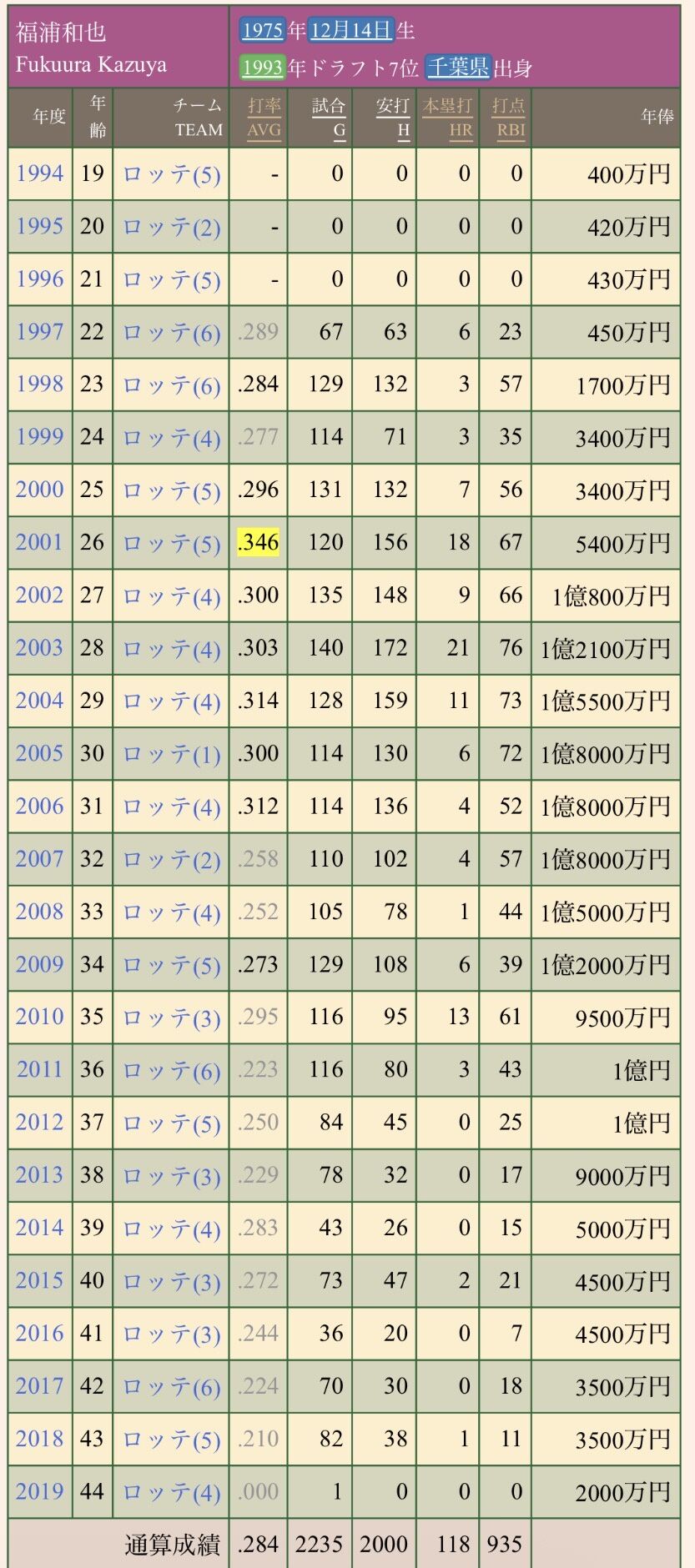Tap the 安打 H column header
The image size is (695, 1568).
coord(393,118)
